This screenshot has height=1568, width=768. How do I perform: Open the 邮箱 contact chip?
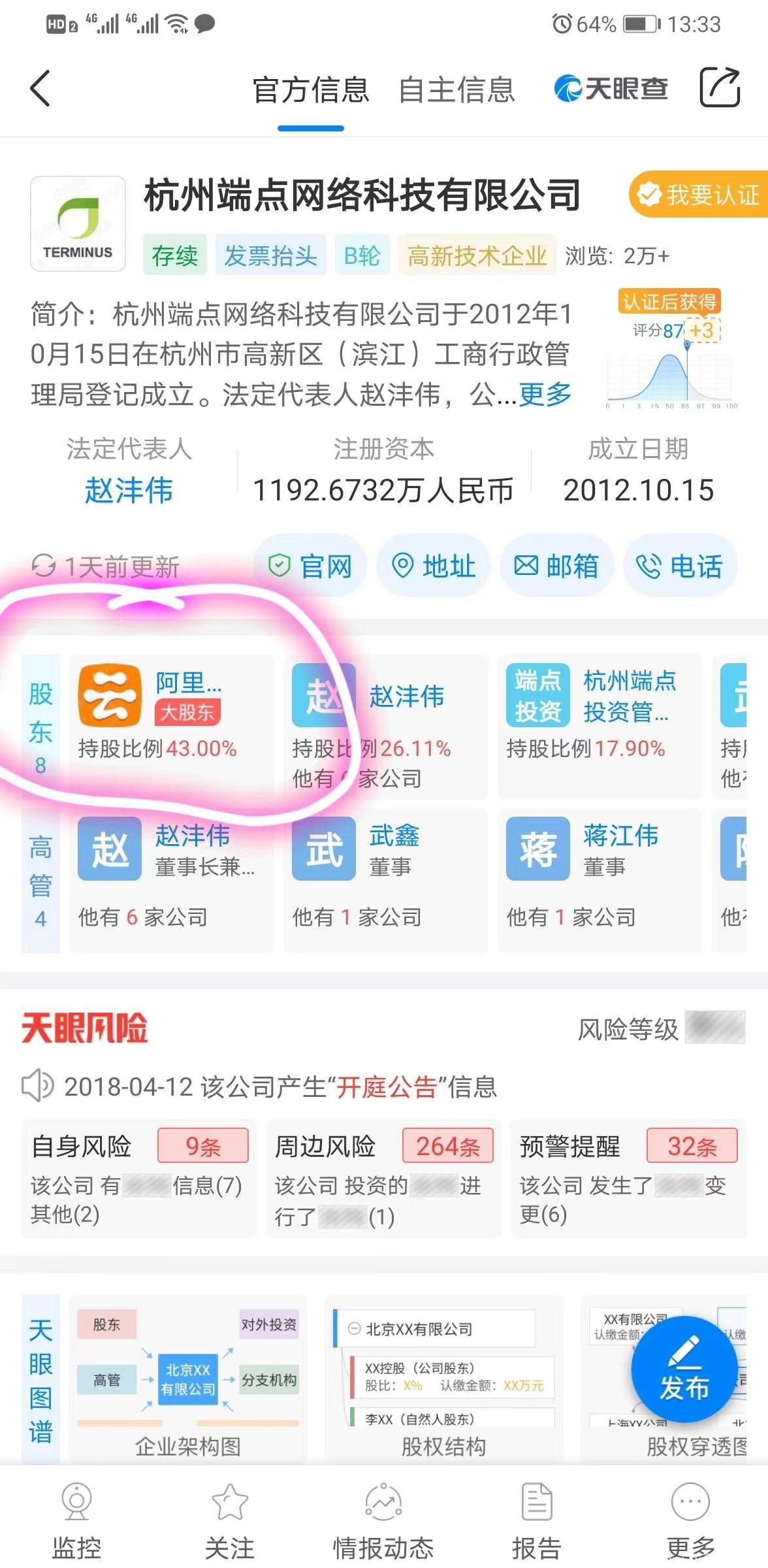(x=556, y=566)
